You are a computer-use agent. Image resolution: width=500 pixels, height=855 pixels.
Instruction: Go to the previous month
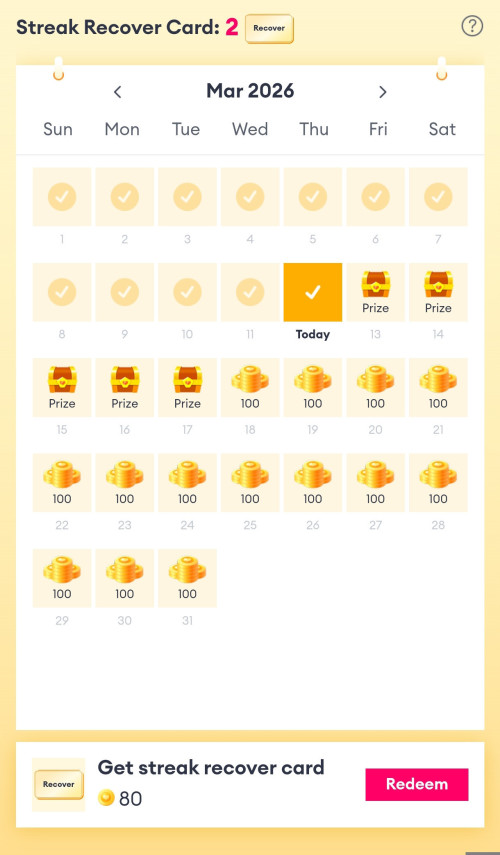click(x=117, y=92)
